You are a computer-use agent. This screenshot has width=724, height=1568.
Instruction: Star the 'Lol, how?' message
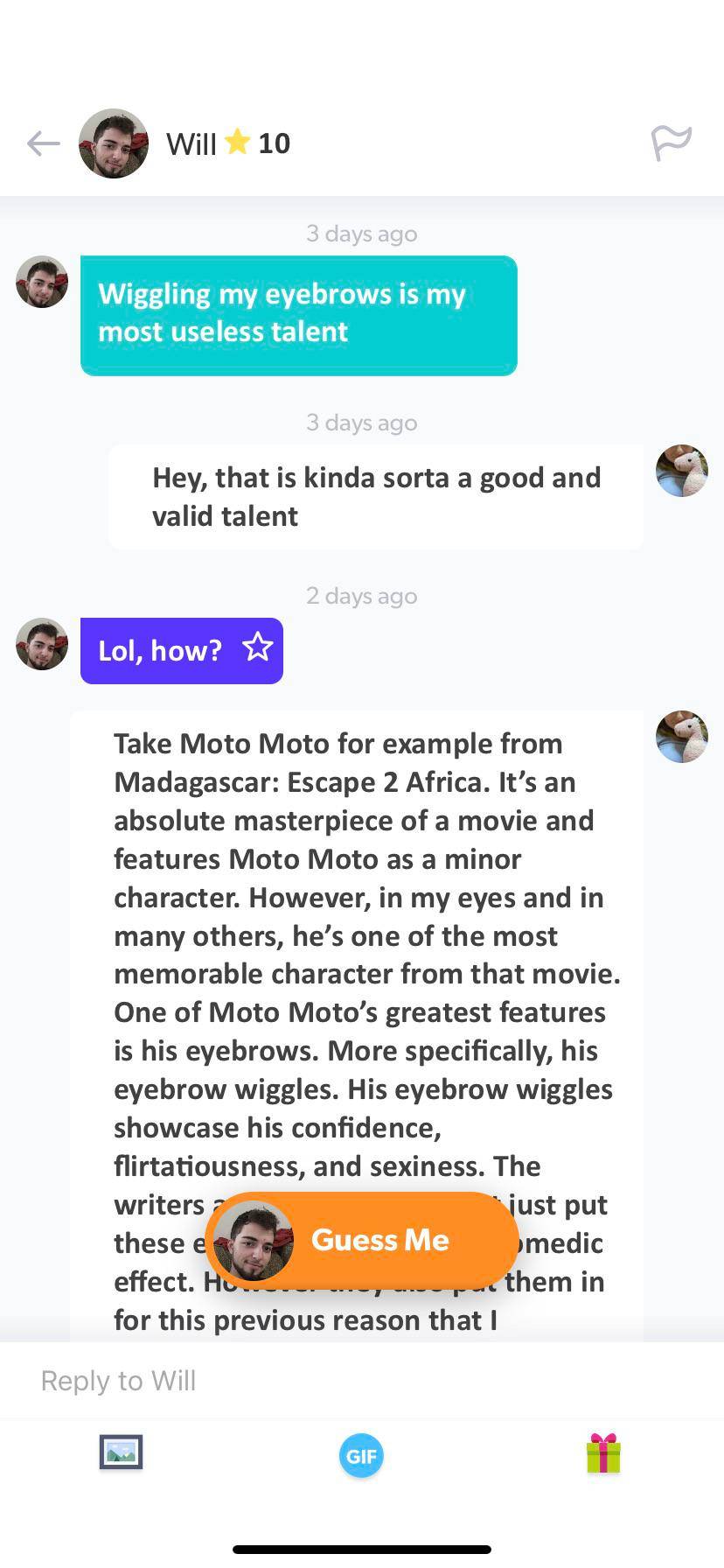click(257, 647)
